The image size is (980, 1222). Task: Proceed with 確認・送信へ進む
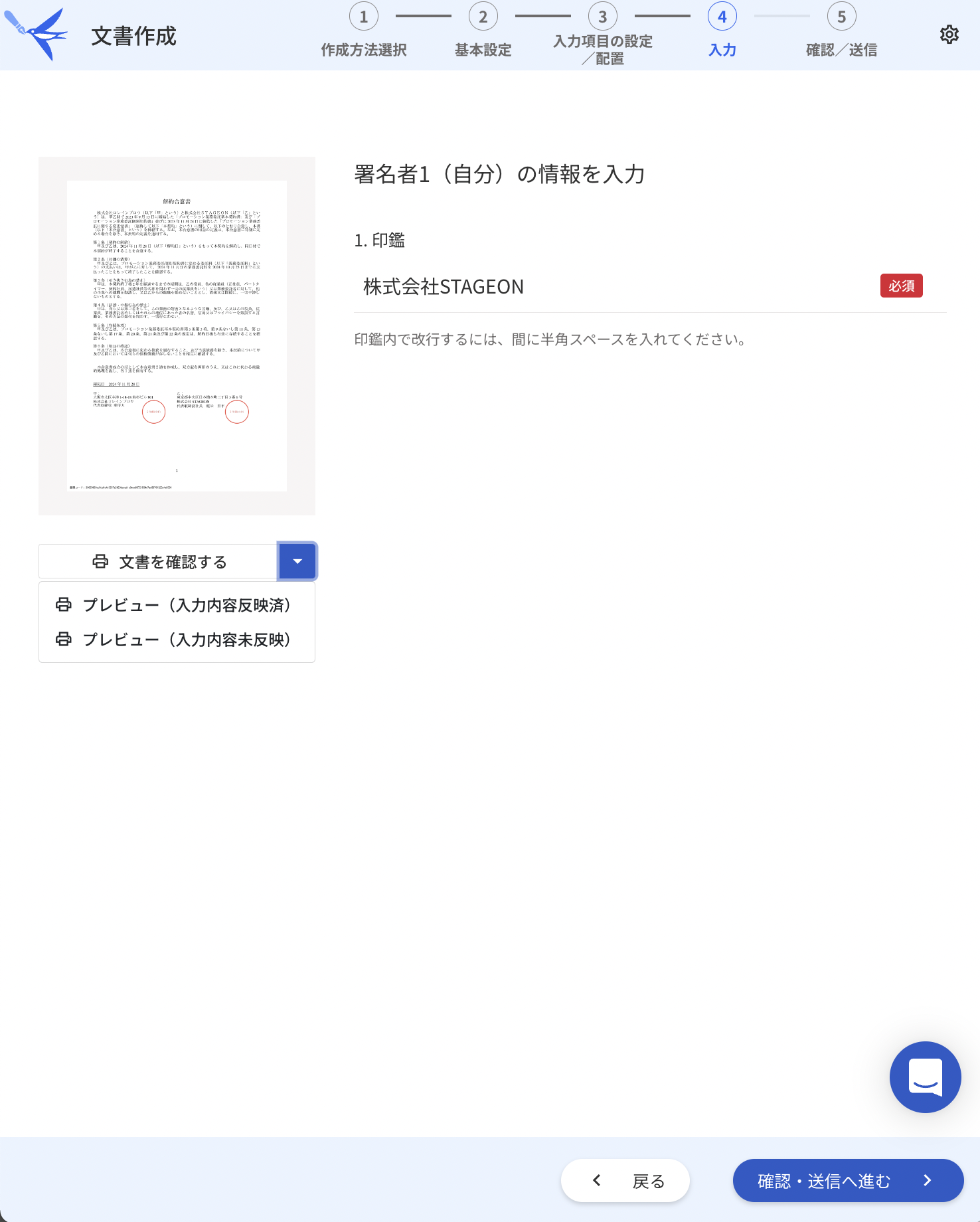pyautogui.click(x=847, y=1181)
